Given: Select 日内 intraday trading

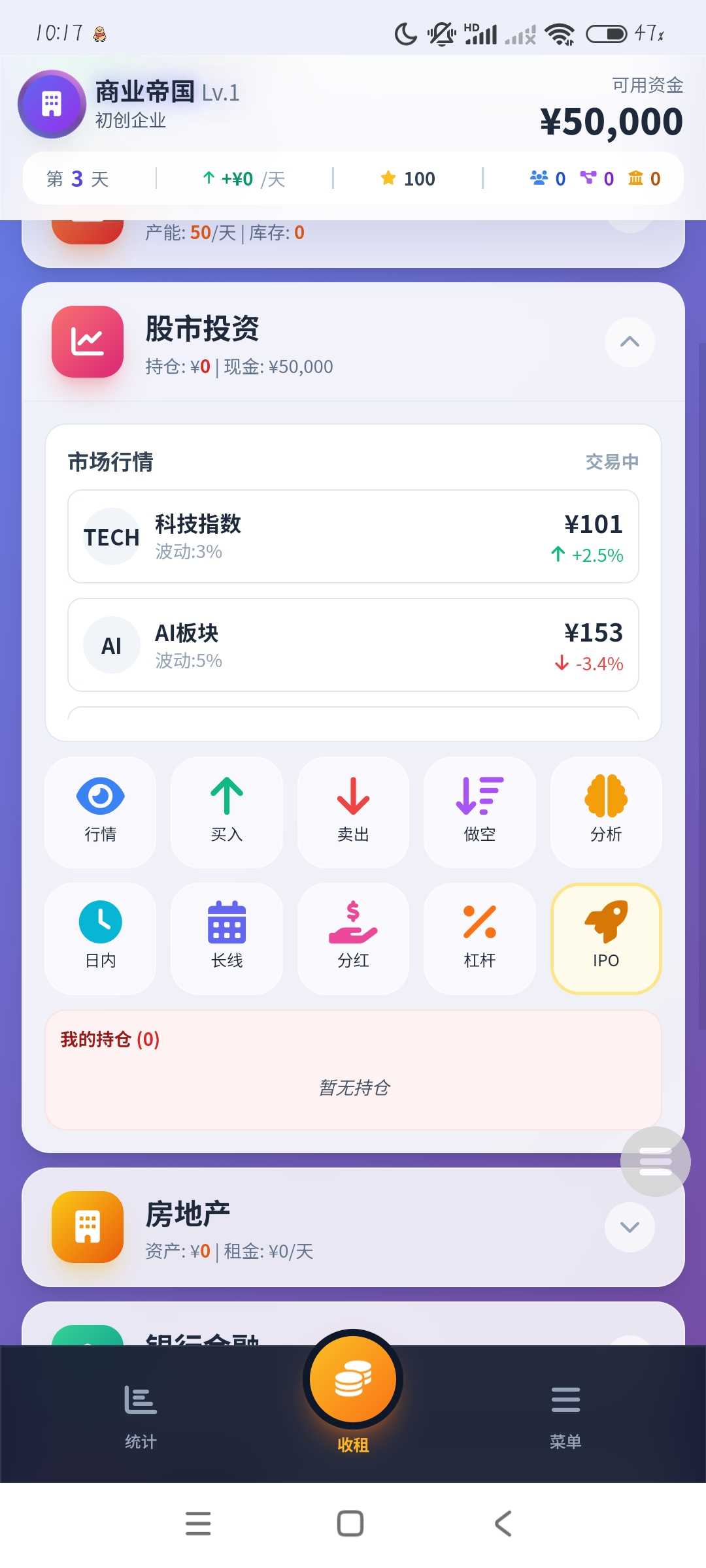Looking at the screenshot, I should coord(100,938).
